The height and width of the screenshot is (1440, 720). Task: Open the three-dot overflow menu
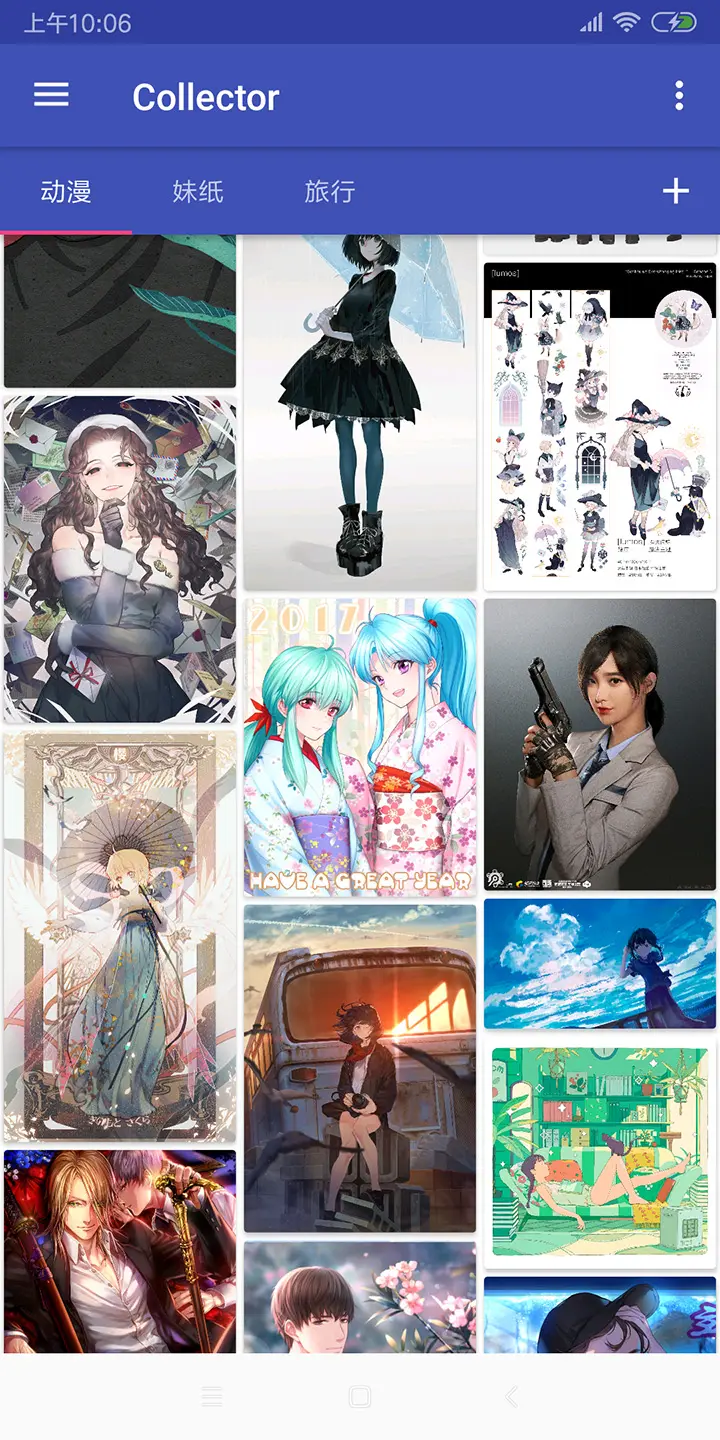click(679, 96)
